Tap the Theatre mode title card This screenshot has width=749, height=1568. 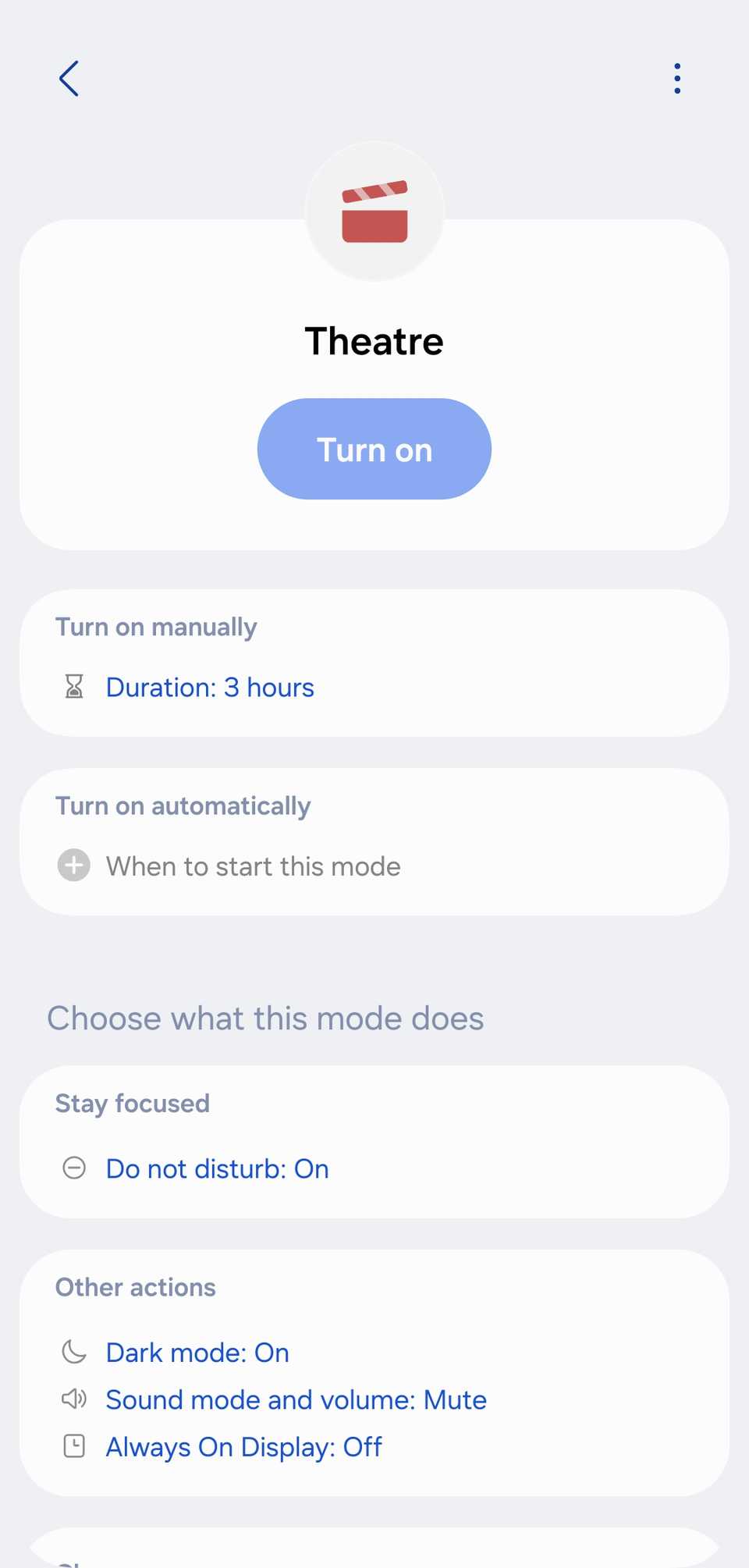tap(374, 340)
